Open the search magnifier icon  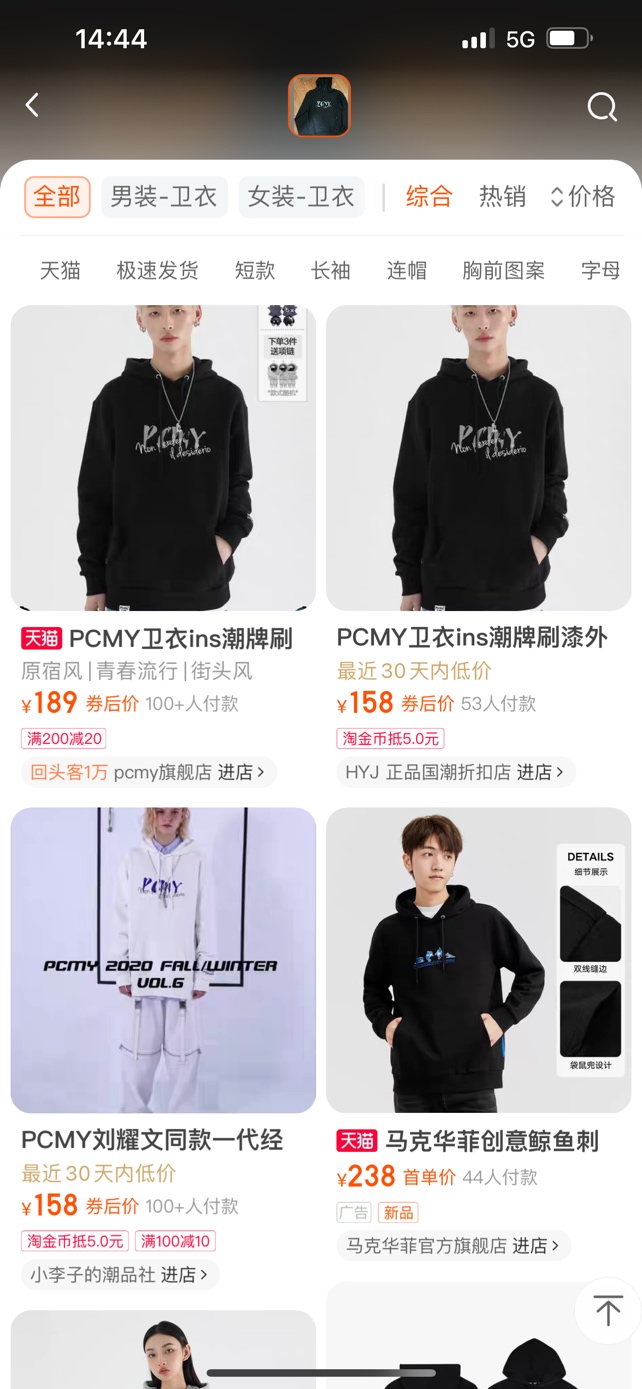click(602, 107)
